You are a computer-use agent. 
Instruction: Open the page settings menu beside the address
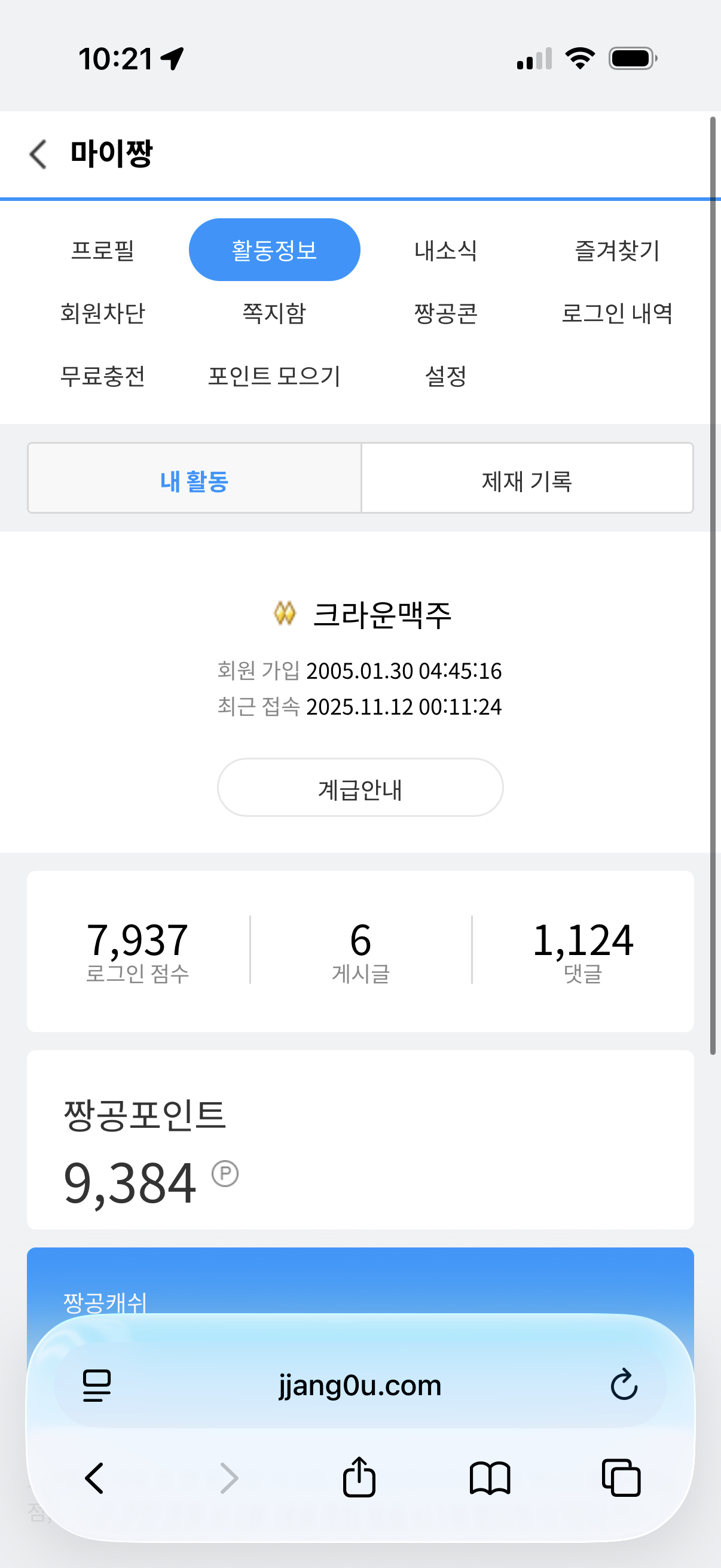pos(97,1385)
